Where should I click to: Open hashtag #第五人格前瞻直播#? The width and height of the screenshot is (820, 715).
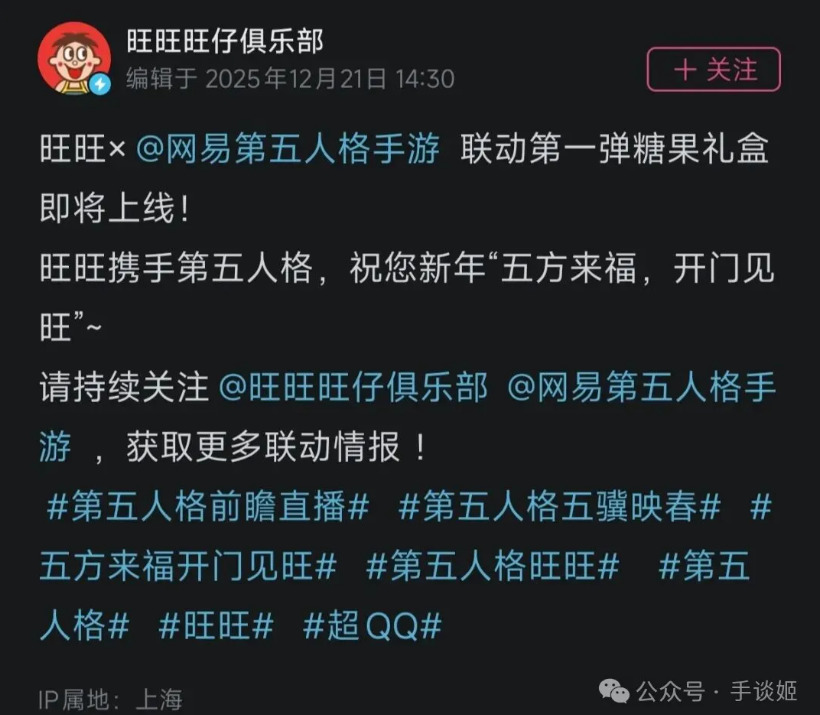(208, 508)
